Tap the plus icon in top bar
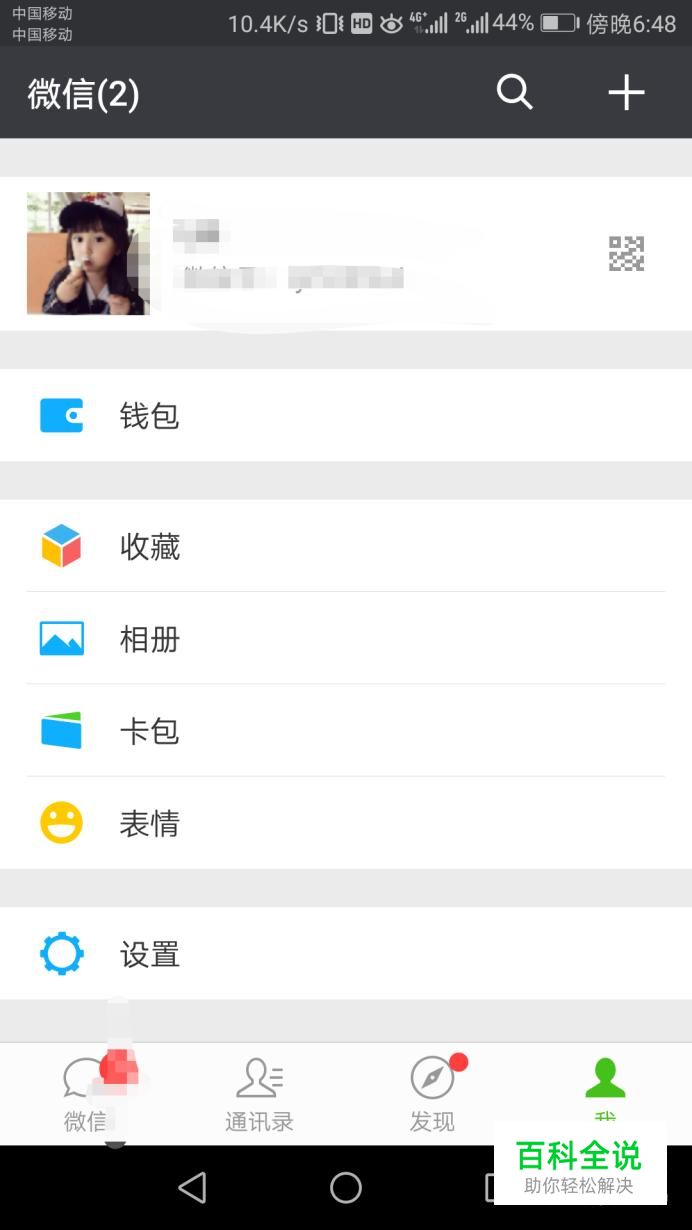The image size is (692, 1230). coord(626,93)
